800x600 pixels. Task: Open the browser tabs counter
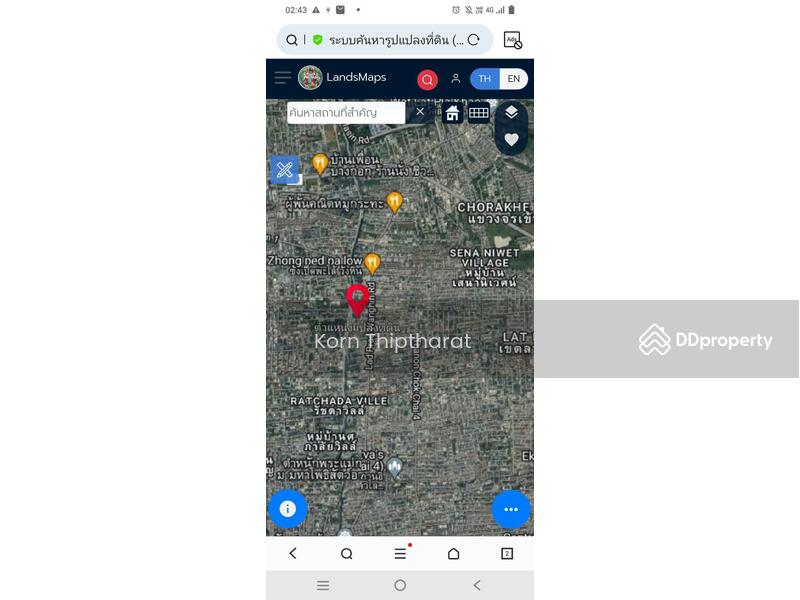tap(507, 553)
